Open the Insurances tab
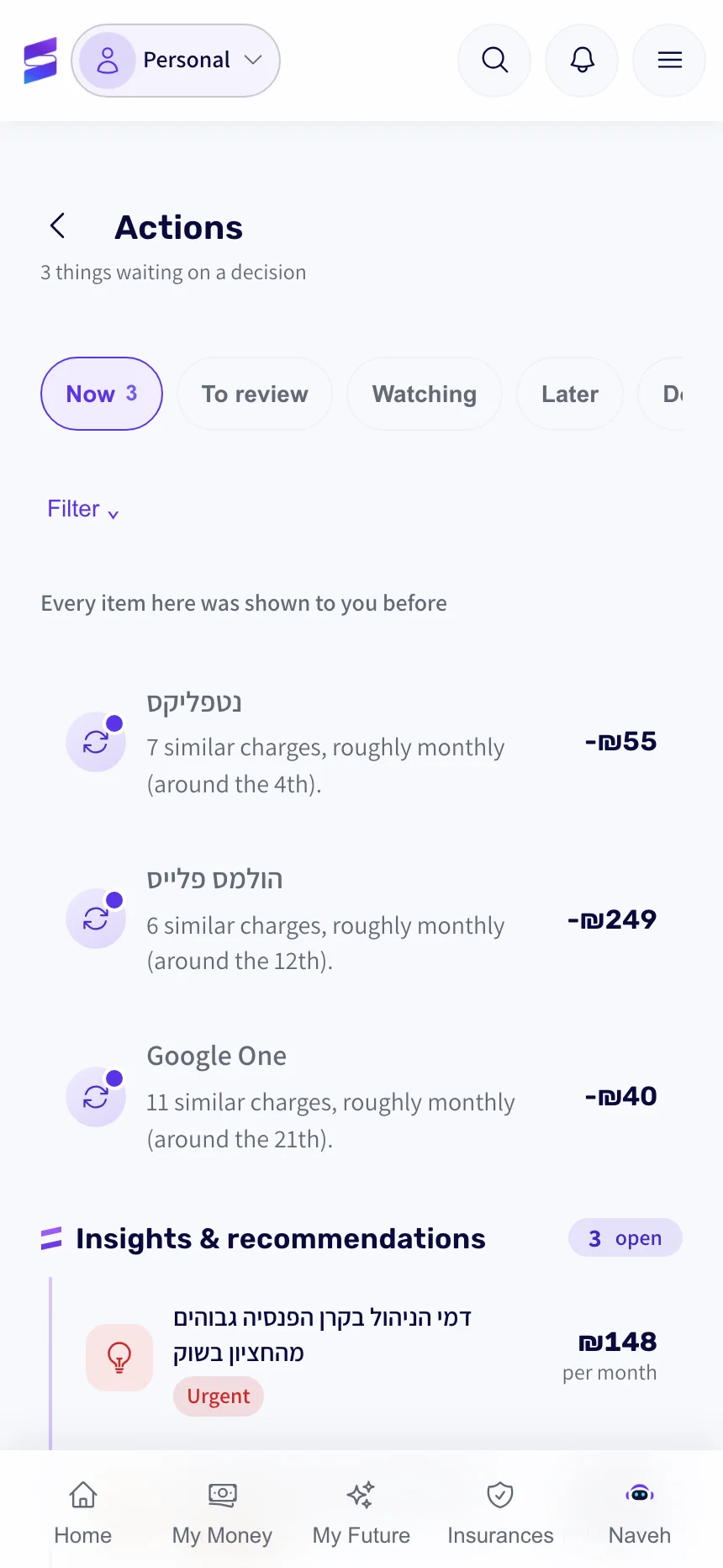Image resolution: width=723 pixels, height=1568 pixels. point(500,1512)
